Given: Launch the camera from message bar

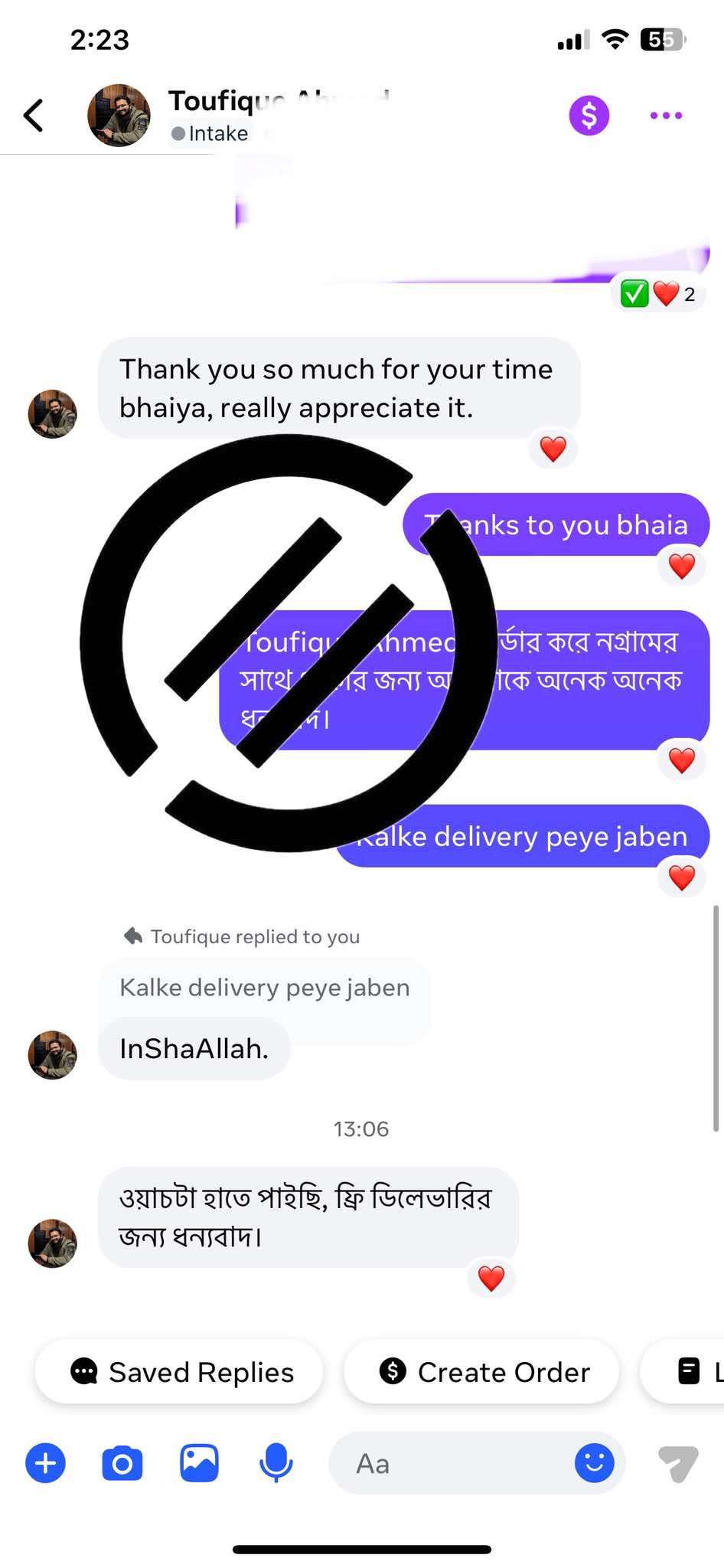Looking at the screenshot, I should pos(122,1463).
